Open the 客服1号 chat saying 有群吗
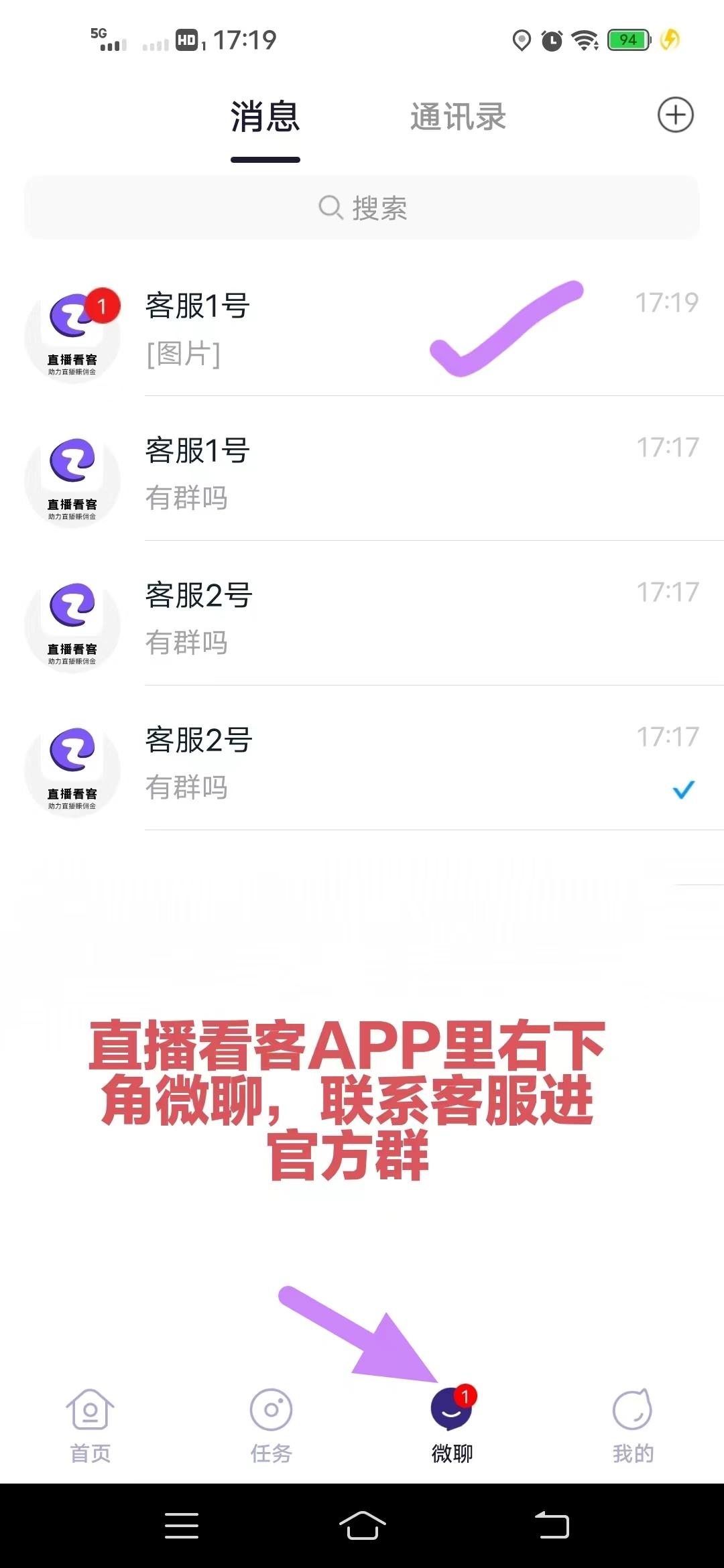This screenshot has height=1568, width=724. coord(335,476)
